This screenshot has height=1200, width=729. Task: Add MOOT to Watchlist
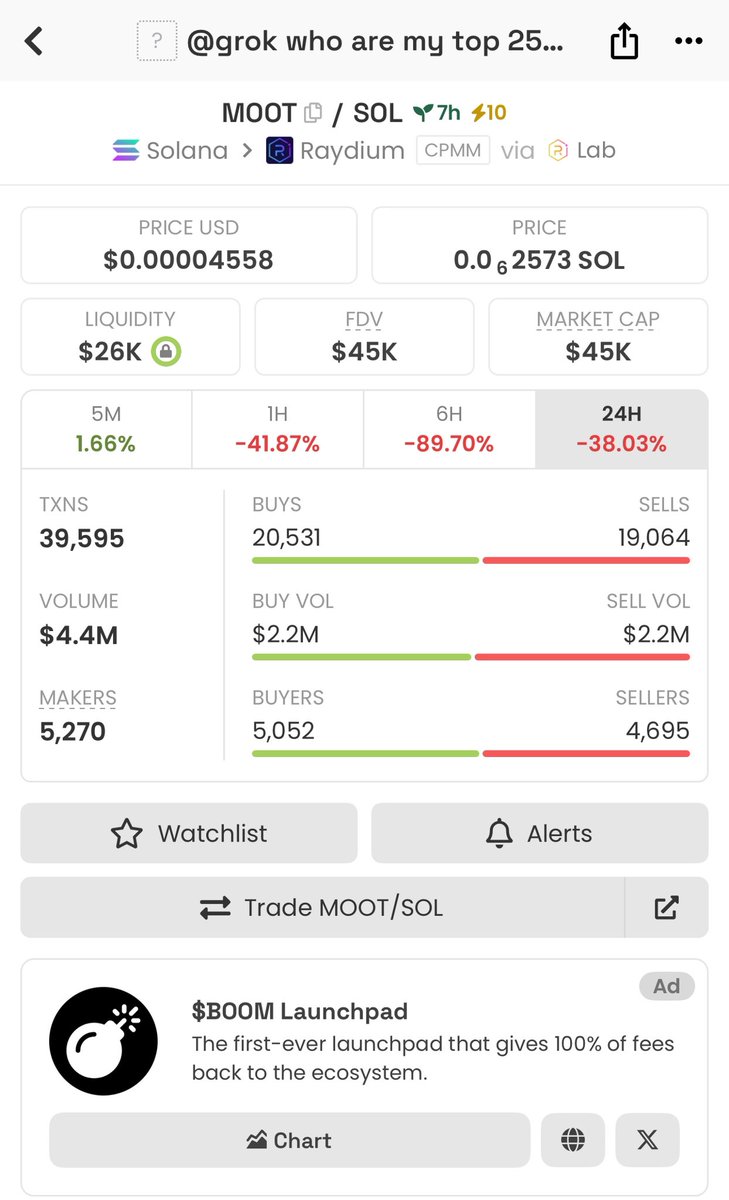coord(189,833)
